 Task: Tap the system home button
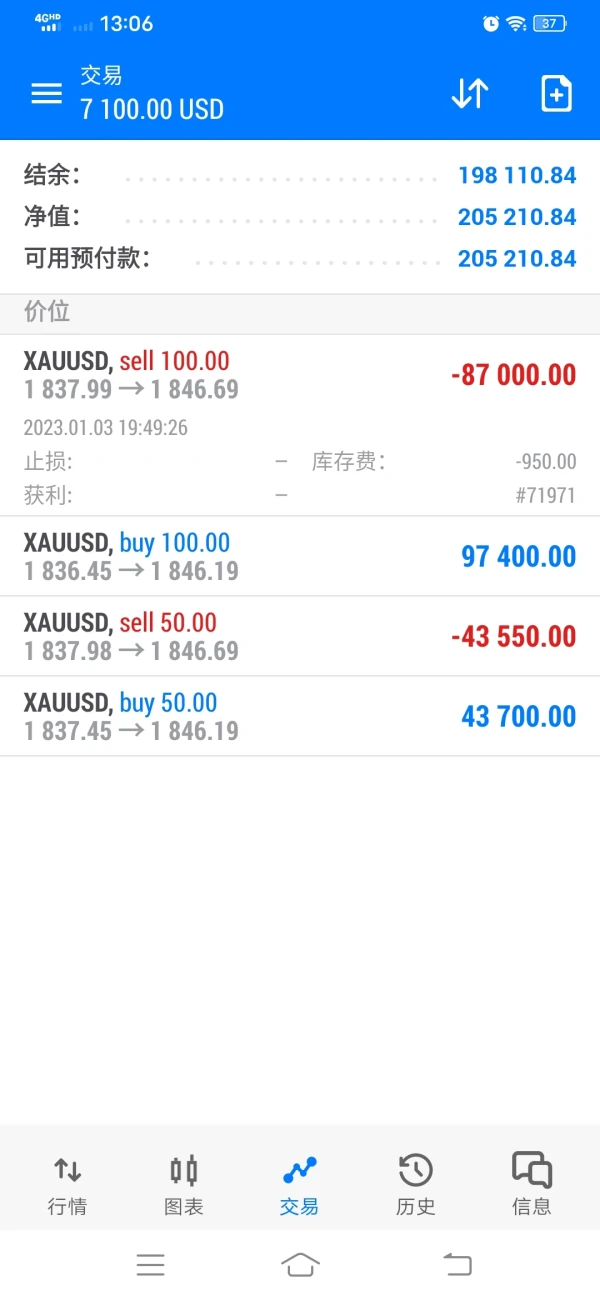click(300, 1265)
